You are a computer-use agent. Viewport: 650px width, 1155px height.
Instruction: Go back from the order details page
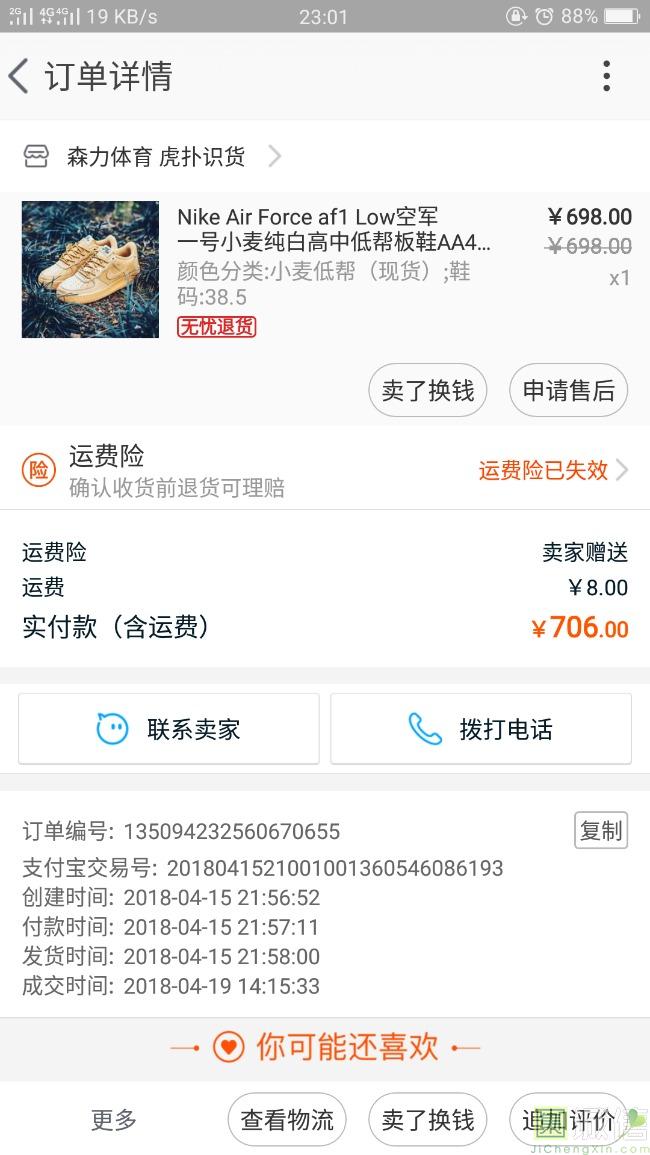click(20, 76)
